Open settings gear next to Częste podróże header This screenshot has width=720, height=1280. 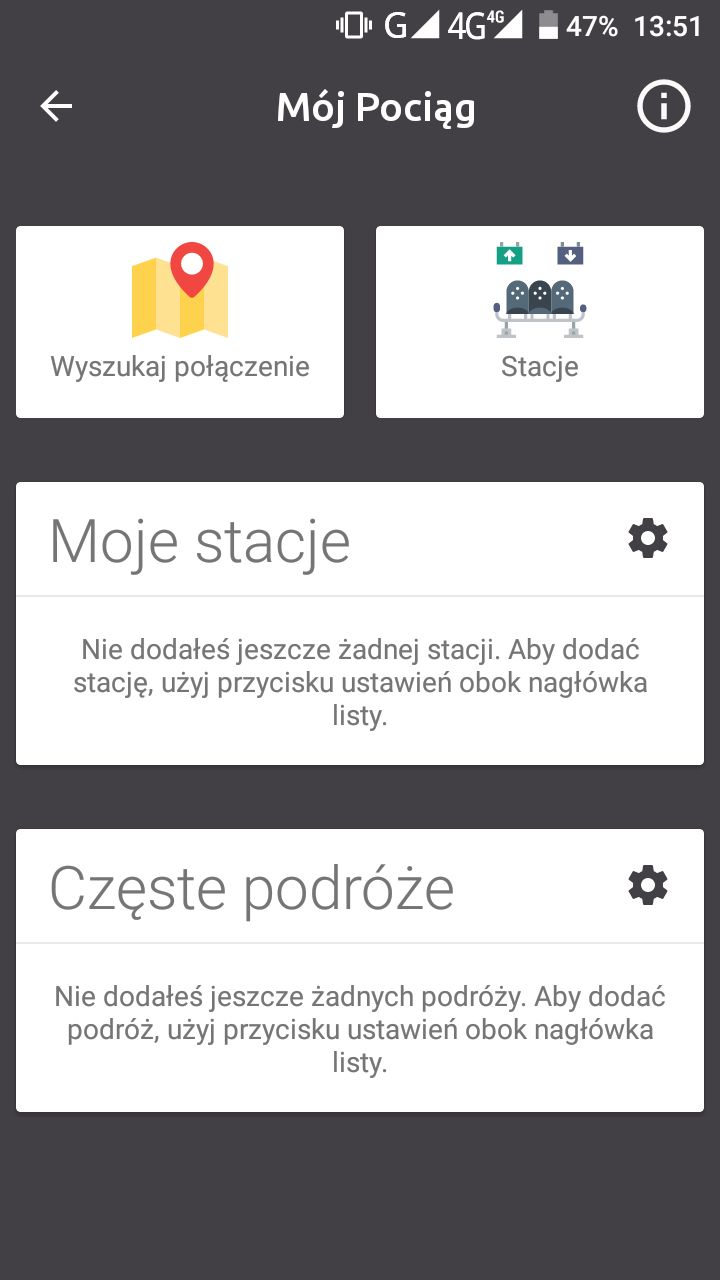(647, 885)
